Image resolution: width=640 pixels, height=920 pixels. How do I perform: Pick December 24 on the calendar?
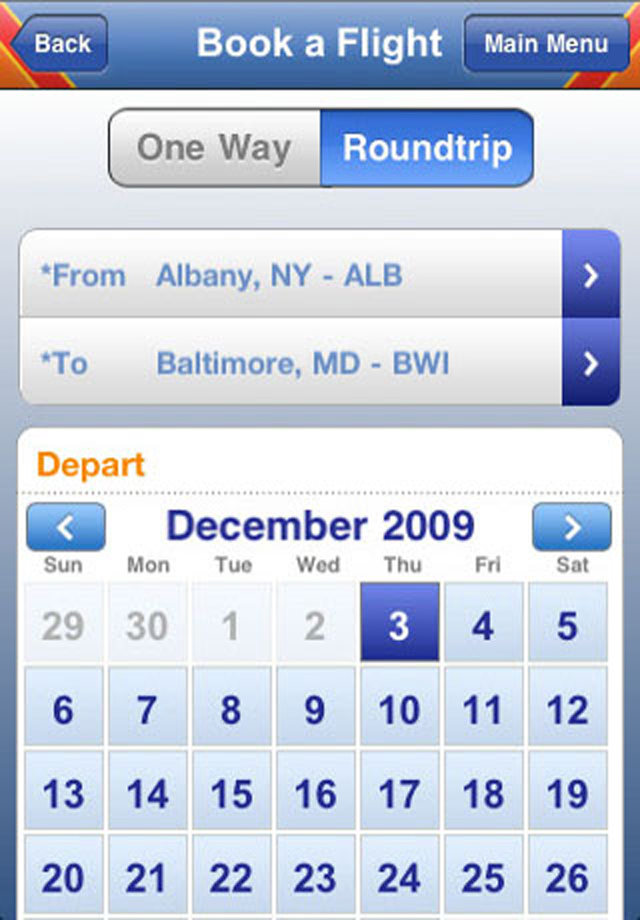399,877
